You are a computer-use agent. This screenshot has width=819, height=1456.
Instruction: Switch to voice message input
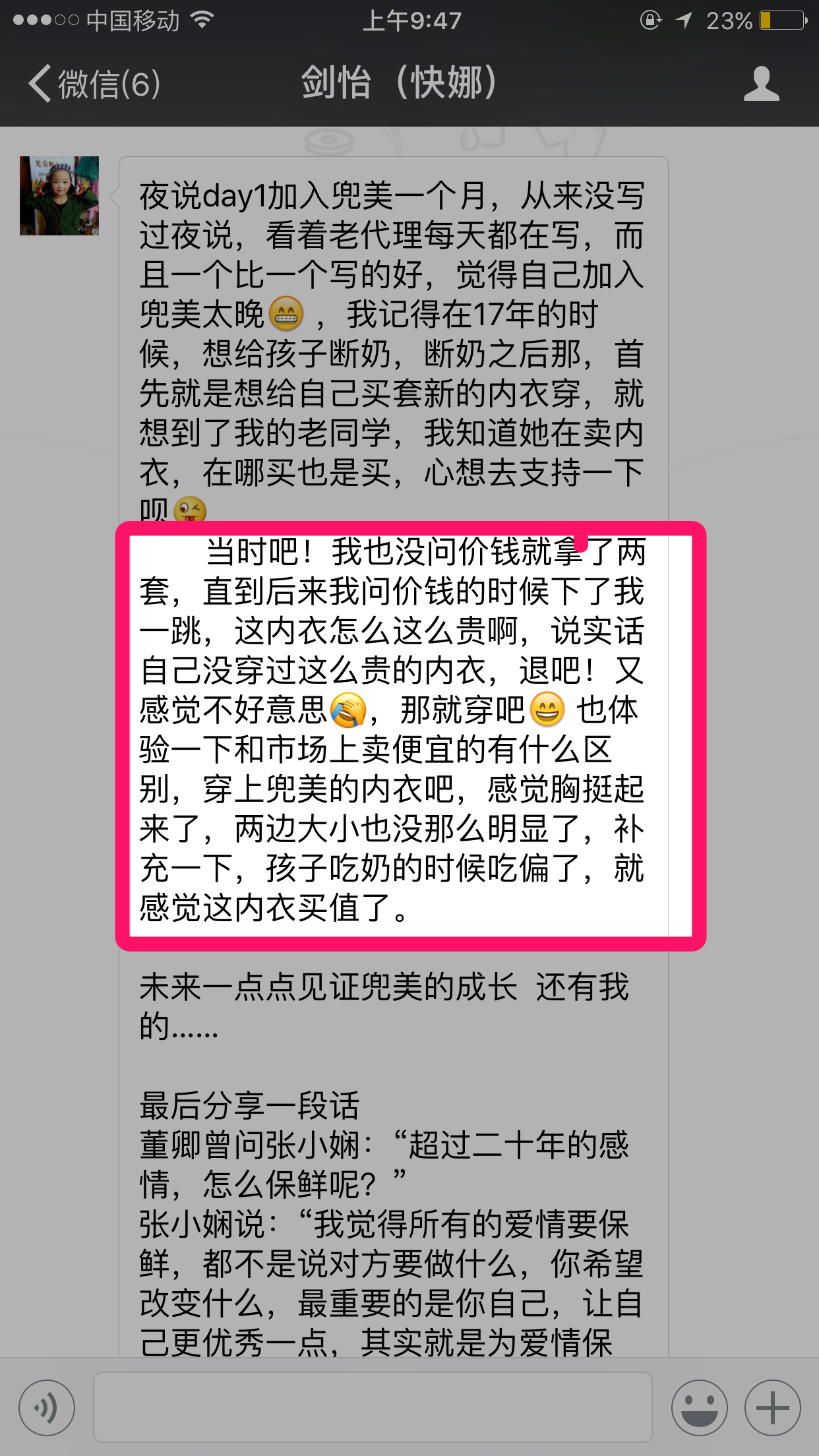click(x=47, y=1408)
